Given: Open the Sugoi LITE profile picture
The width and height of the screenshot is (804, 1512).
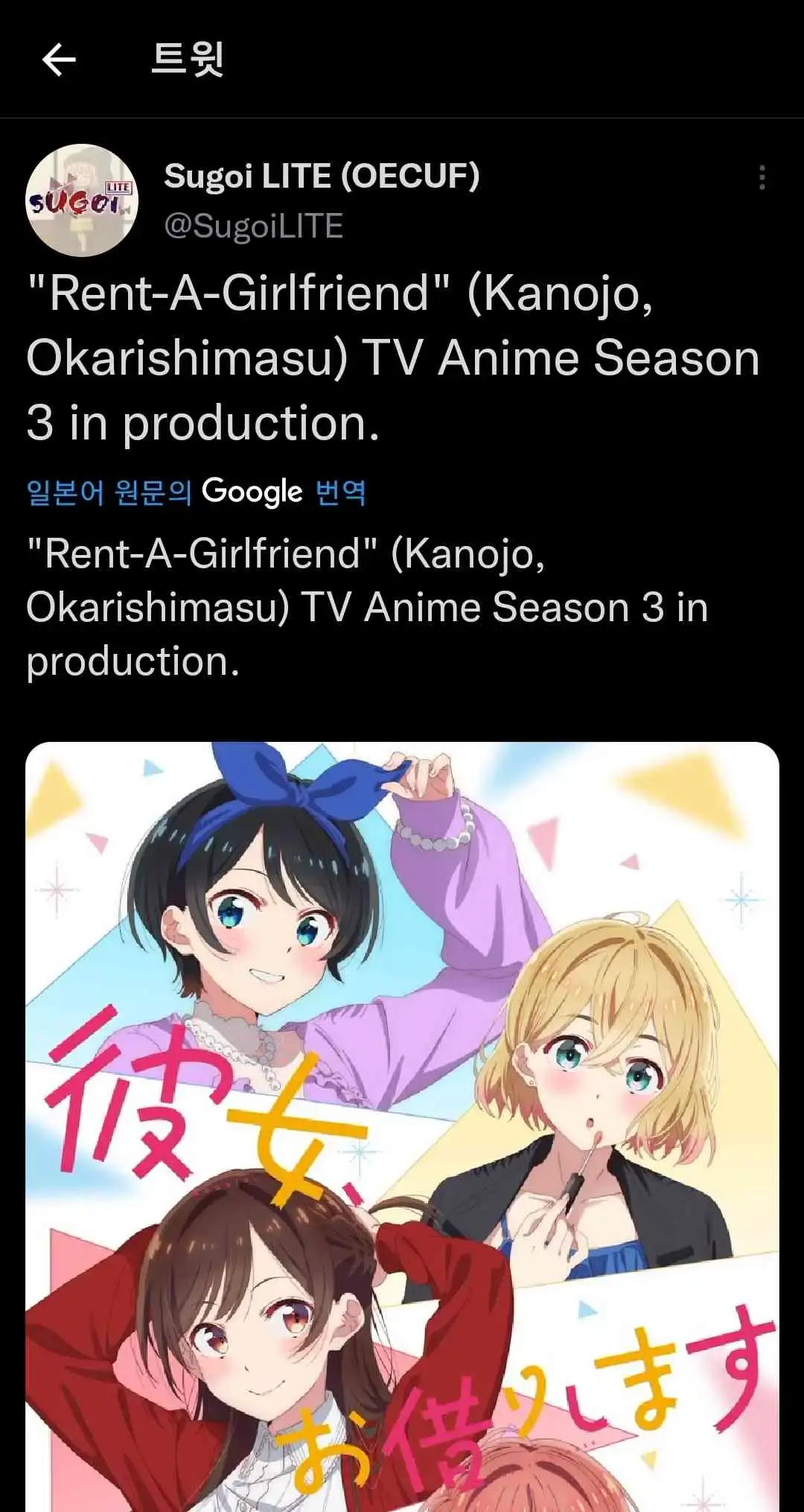Looking at the screenshot, I should tap(82, 200).
